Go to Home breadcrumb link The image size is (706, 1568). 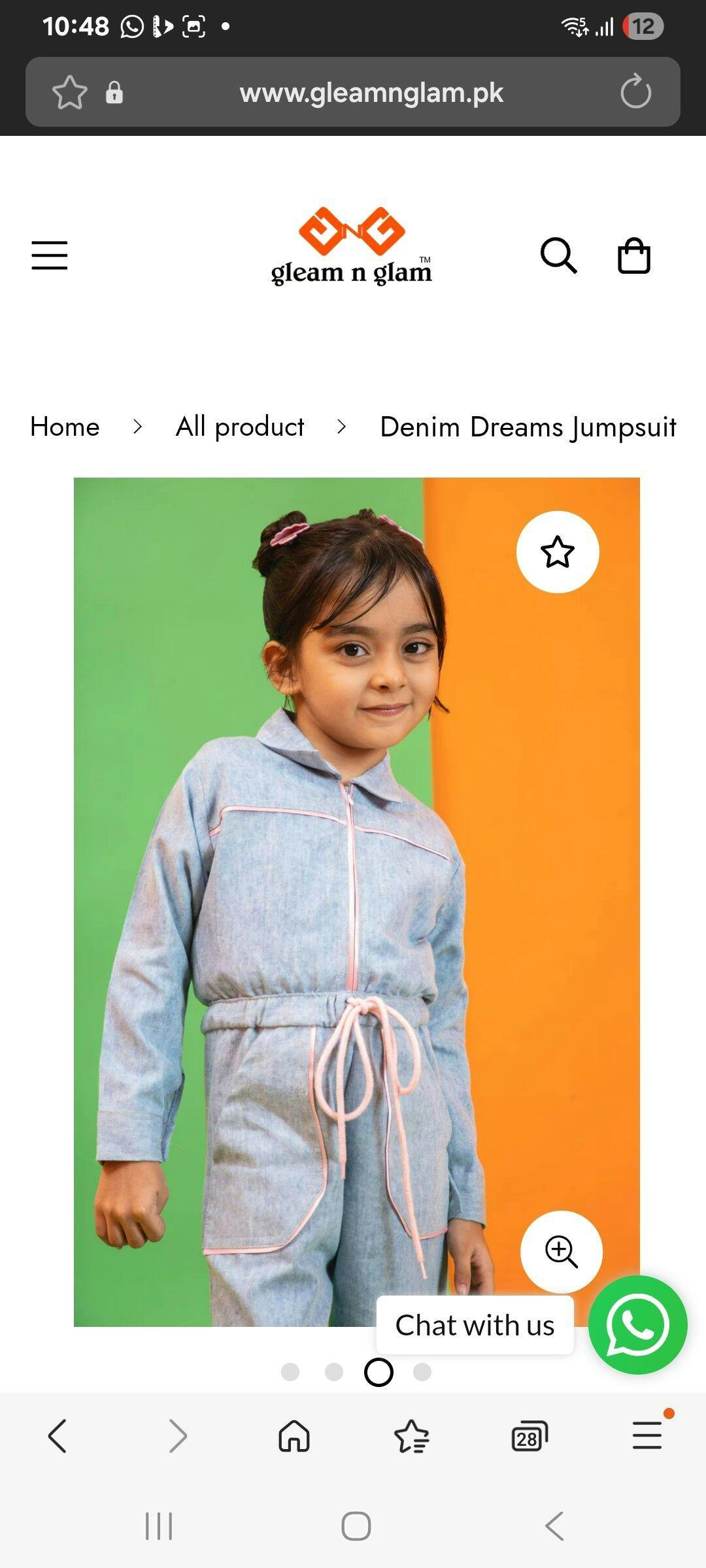pos(65,427)
